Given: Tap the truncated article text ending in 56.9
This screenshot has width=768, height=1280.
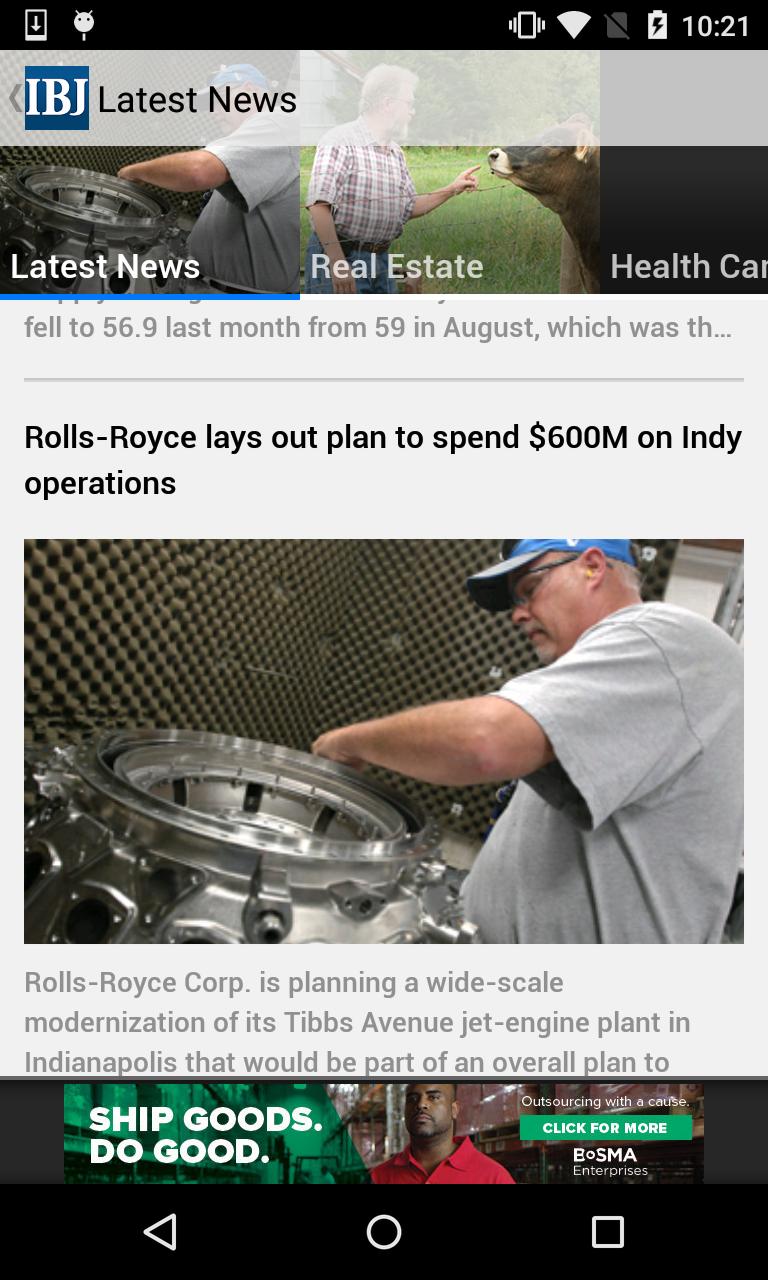Looking at the screenshot, I should click(x=383, y=326).
